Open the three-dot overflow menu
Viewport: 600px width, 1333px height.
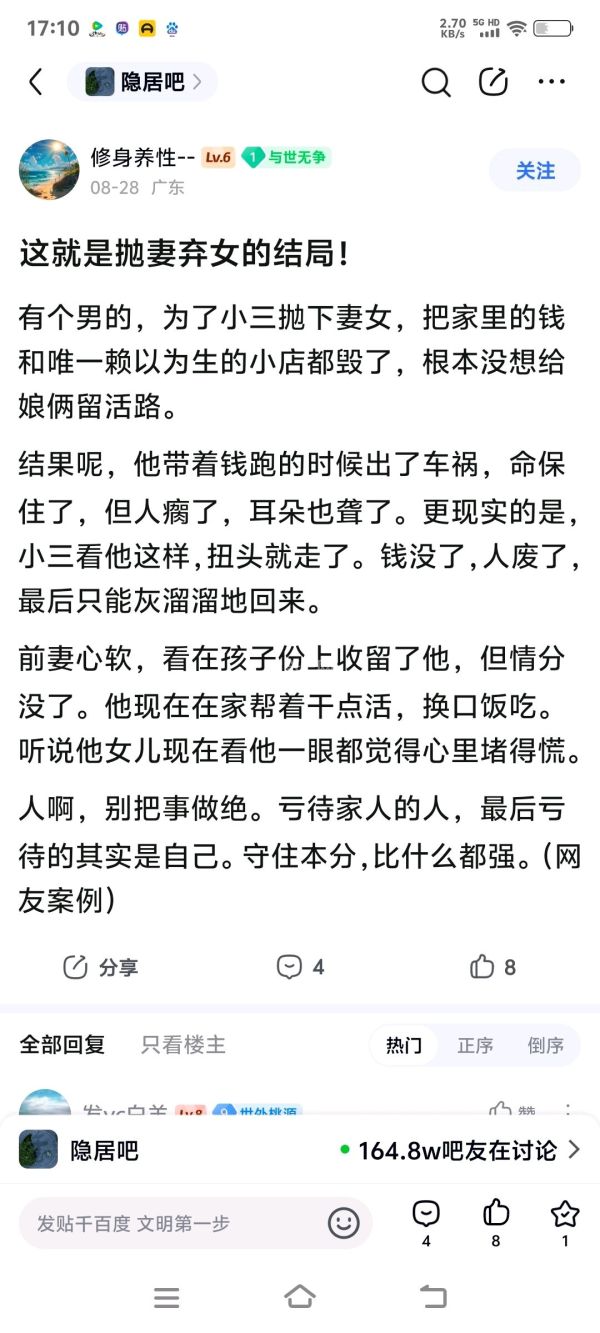click(552, 82)
